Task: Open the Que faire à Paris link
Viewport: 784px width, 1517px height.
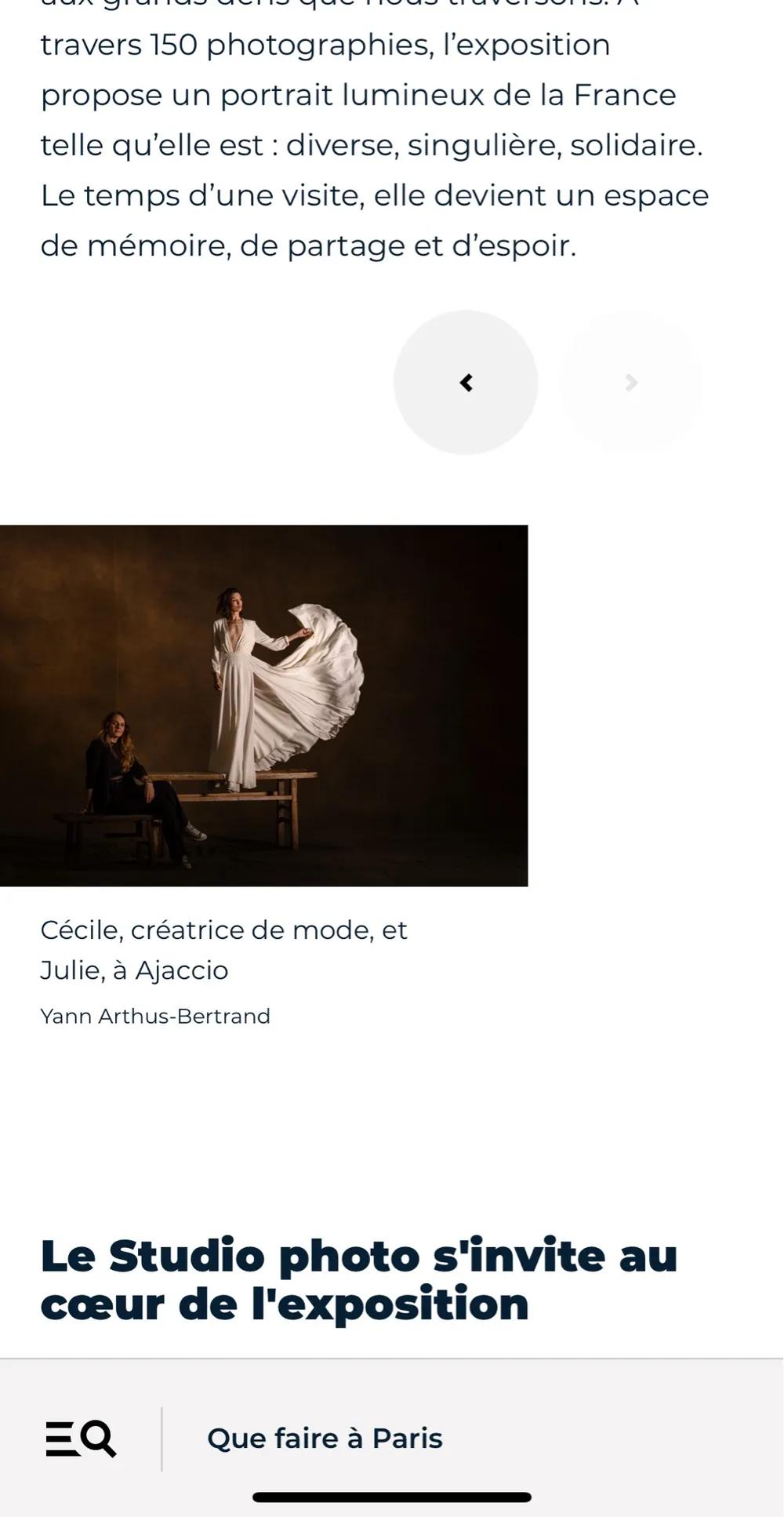Action: point(325,1439)
